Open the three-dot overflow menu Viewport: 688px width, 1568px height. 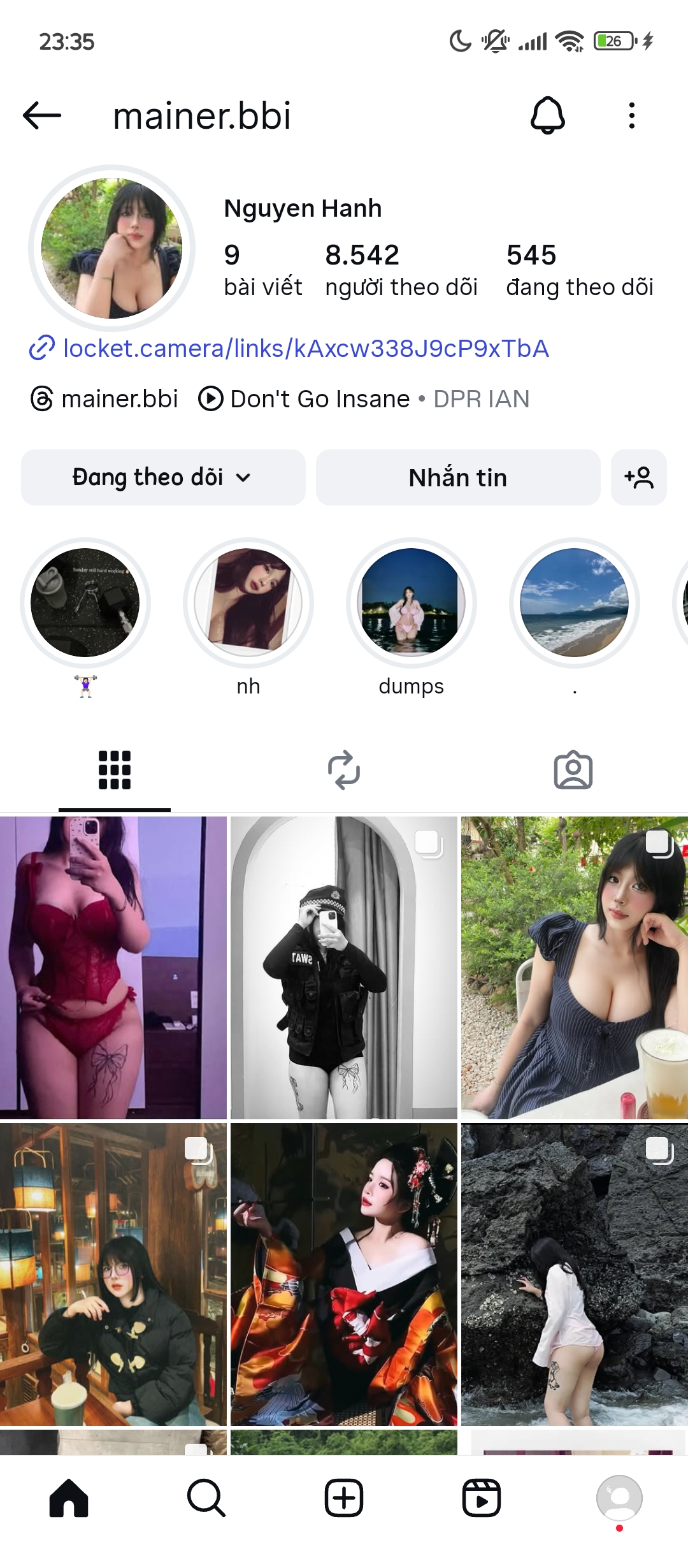point(631,115)
